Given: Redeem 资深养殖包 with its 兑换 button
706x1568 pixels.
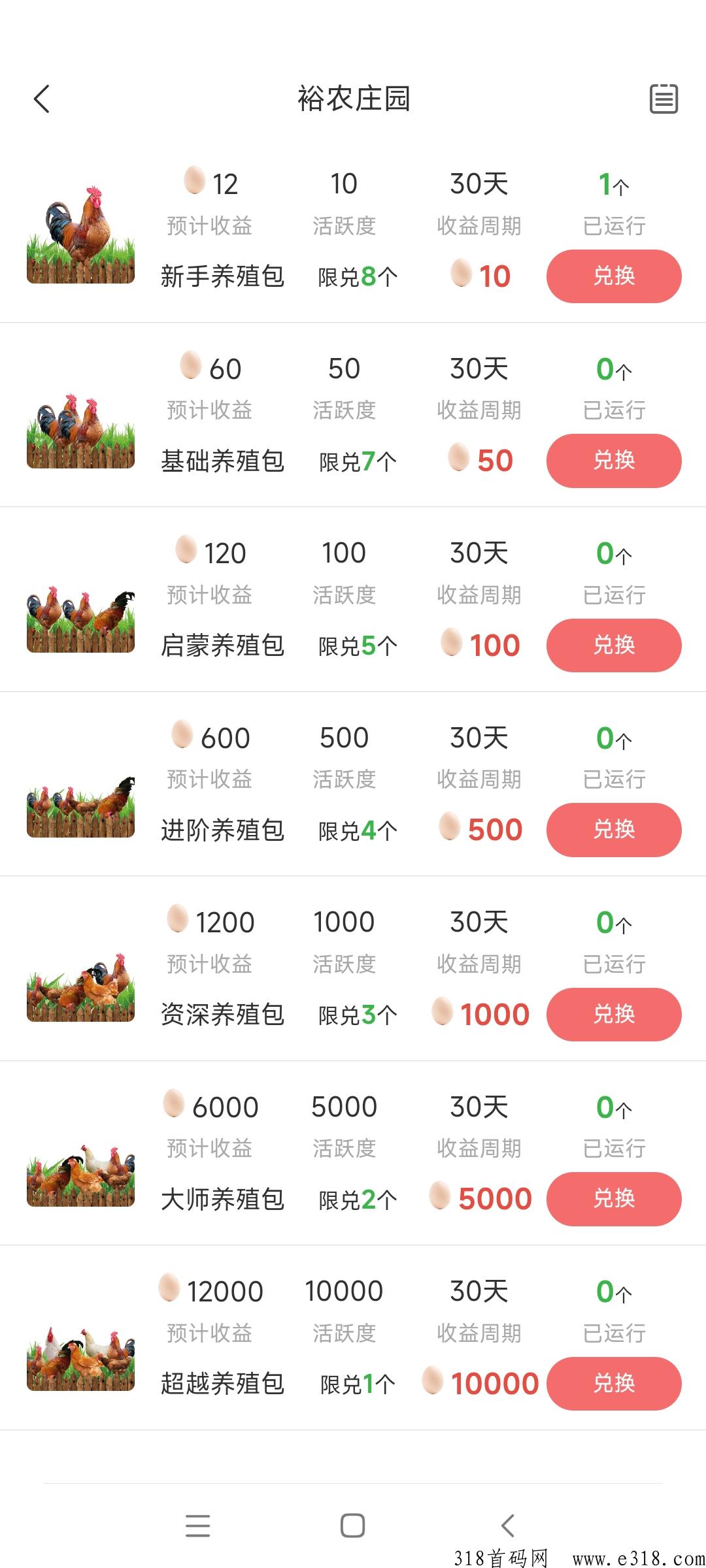Looking at the screenshot, I should [613, 1014].
